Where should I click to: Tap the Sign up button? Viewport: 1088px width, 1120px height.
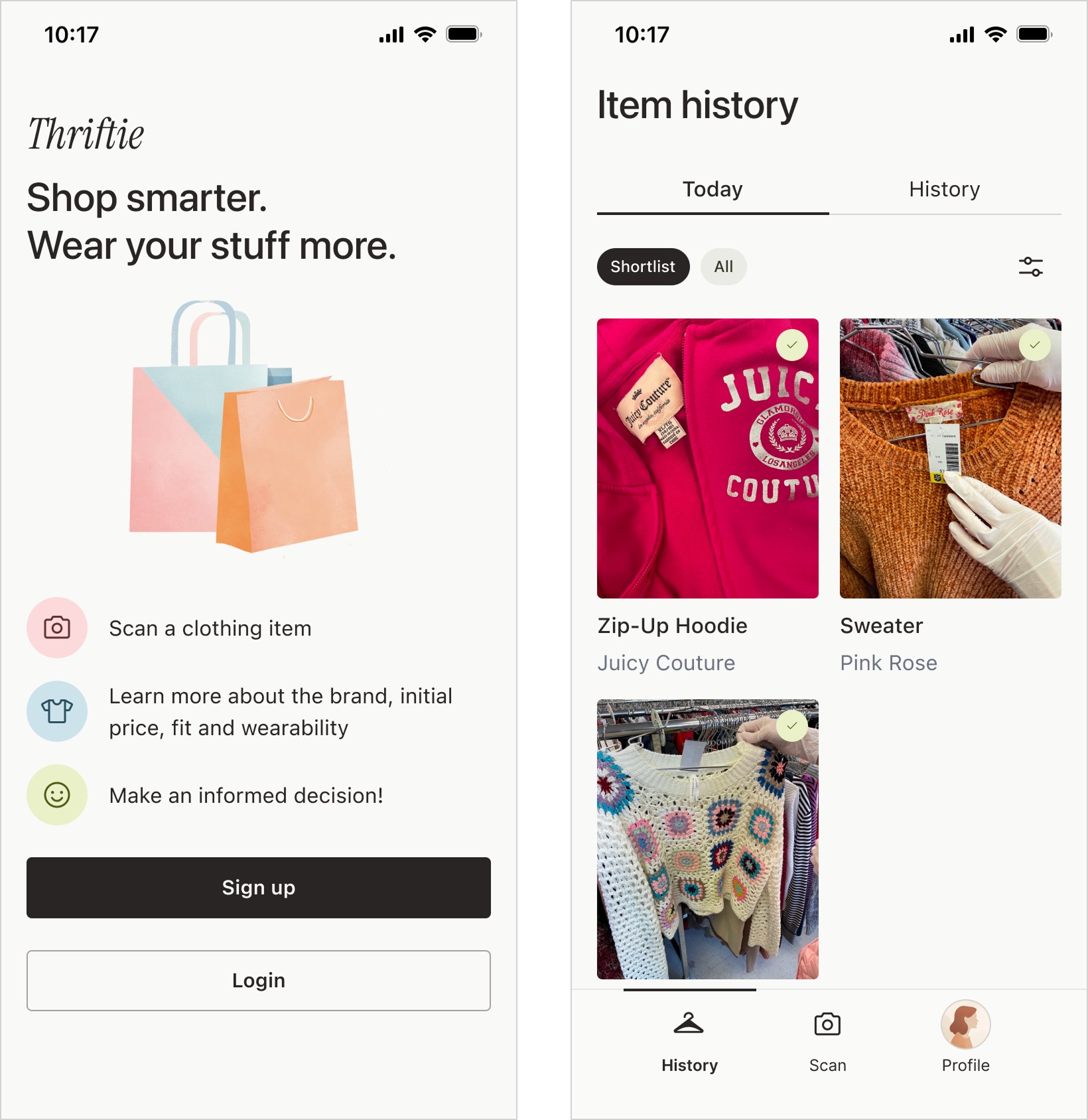(x=258, y=887)
